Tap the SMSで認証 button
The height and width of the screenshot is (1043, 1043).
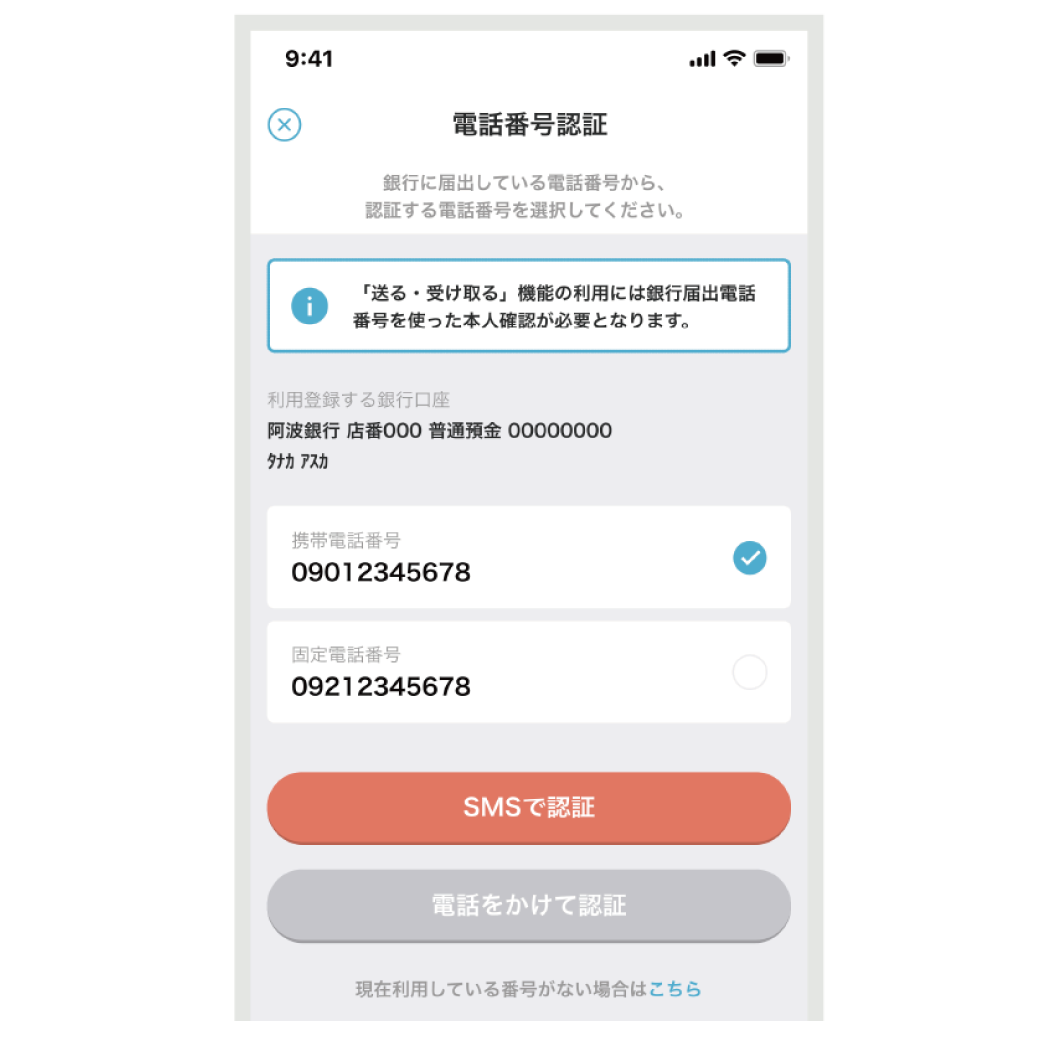tap(528, 807)
